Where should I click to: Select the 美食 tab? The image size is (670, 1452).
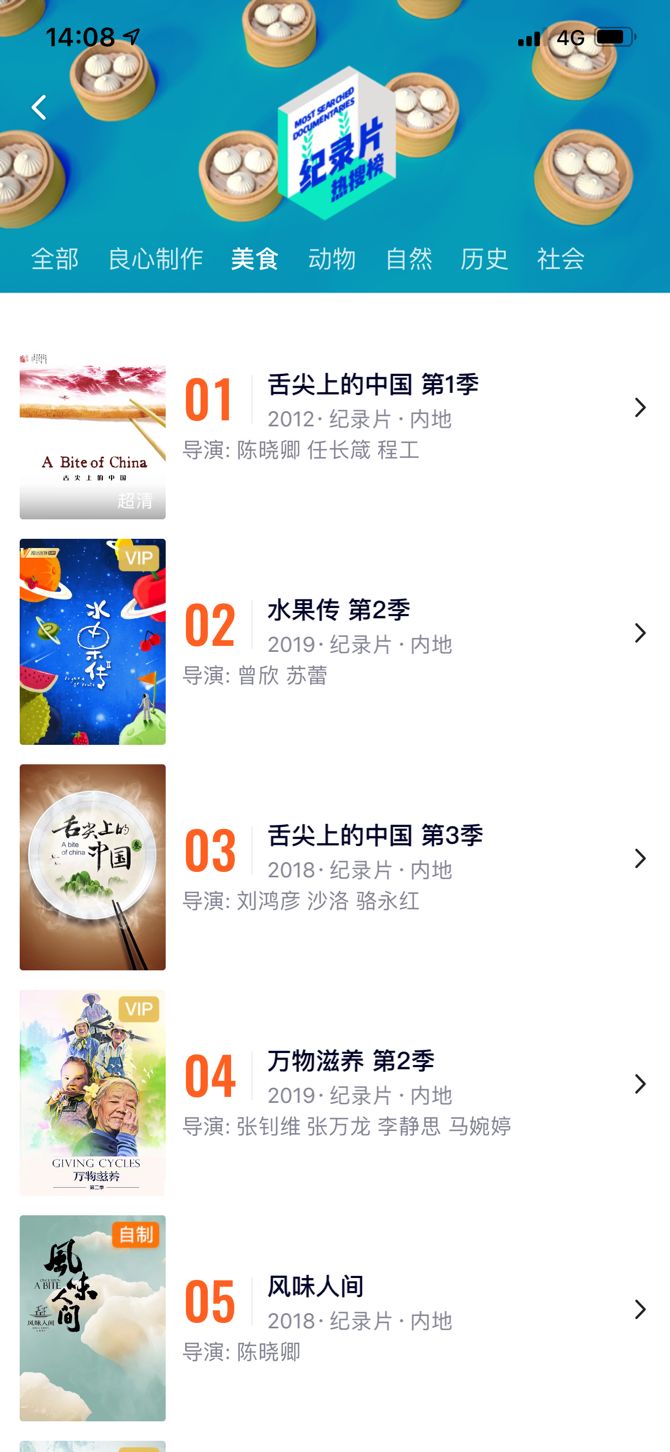click(254, 260)
